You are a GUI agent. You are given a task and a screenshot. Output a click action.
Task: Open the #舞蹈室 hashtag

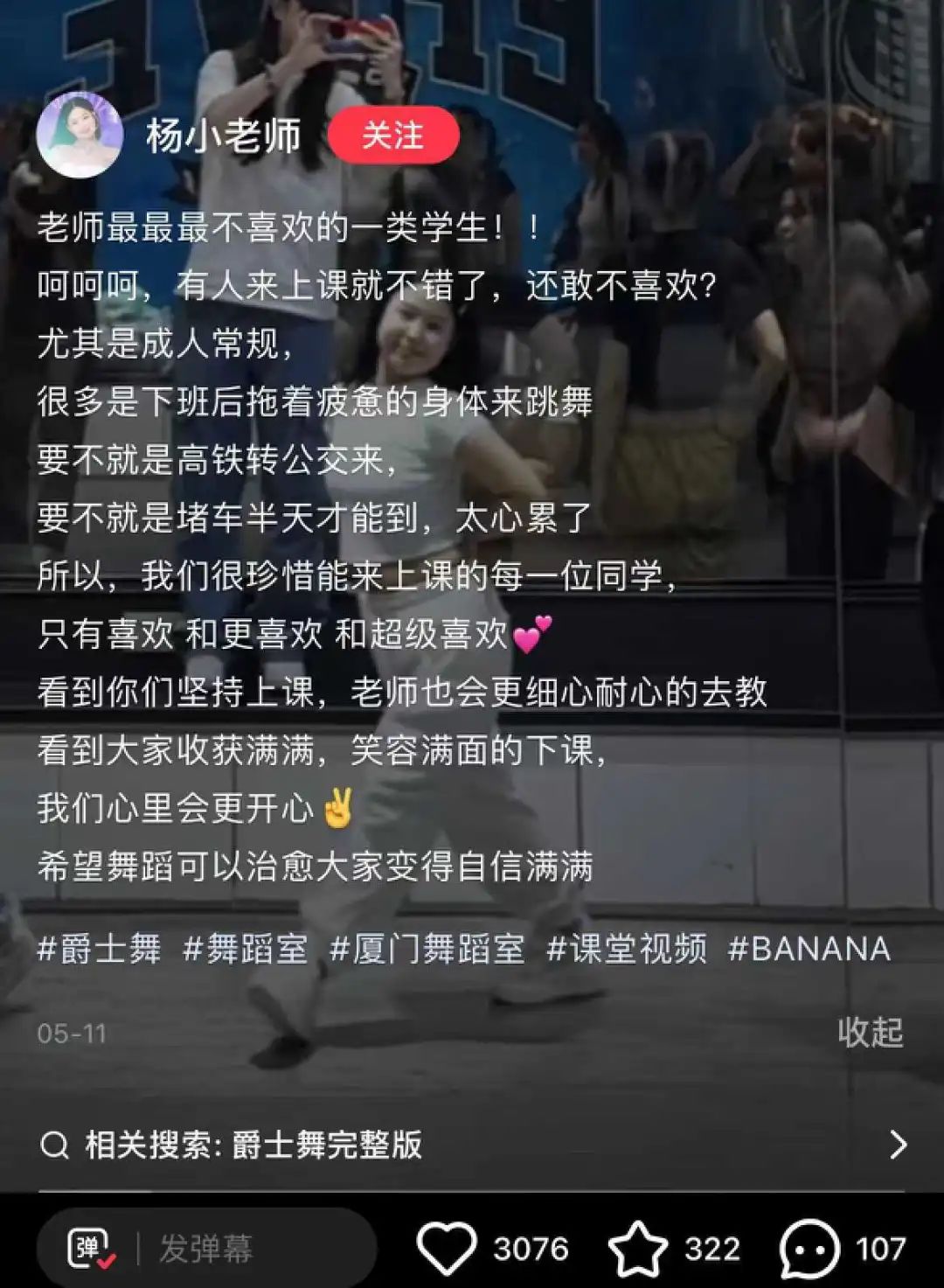pyautogui.click(x=246, y=949)
